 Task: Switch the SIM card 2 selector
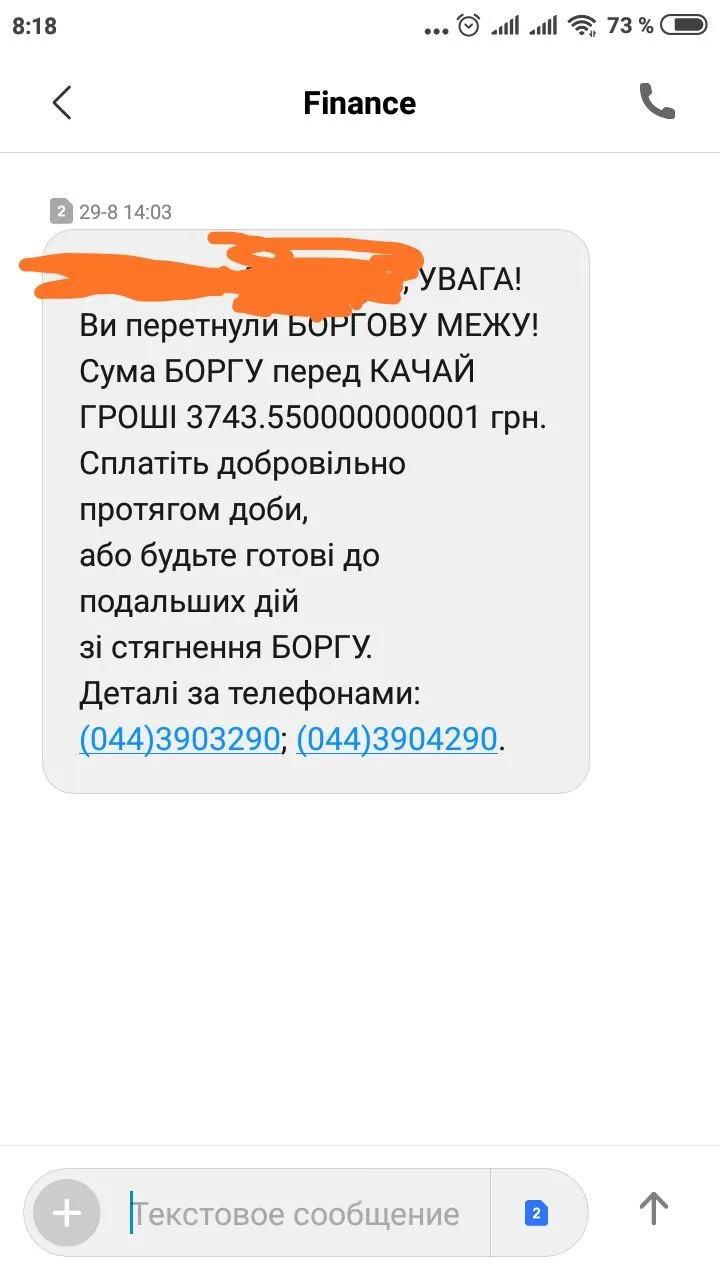click(x=536, y=1213)
